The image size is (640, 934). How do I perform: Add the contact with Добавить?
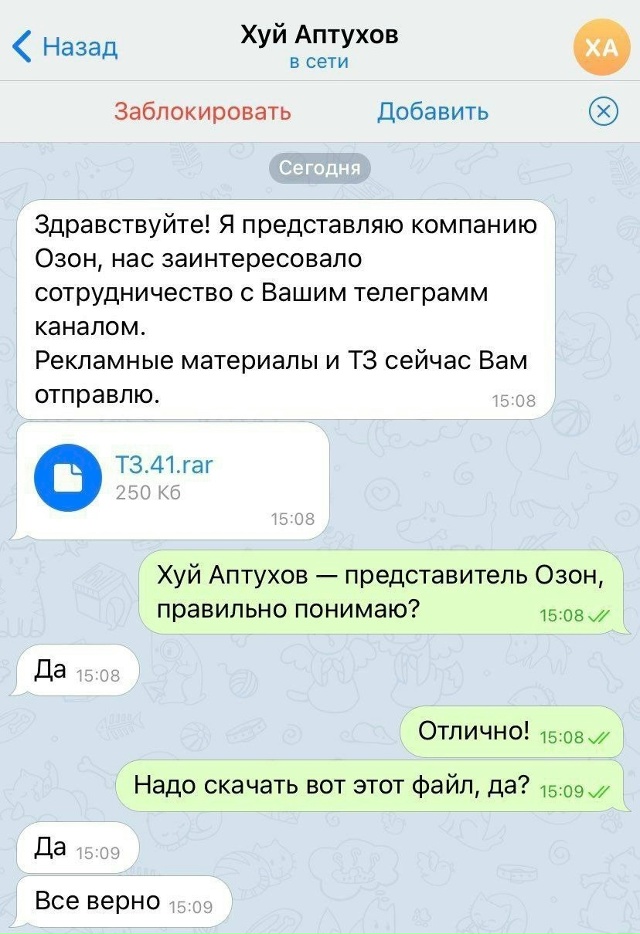[x=432, y=111]
